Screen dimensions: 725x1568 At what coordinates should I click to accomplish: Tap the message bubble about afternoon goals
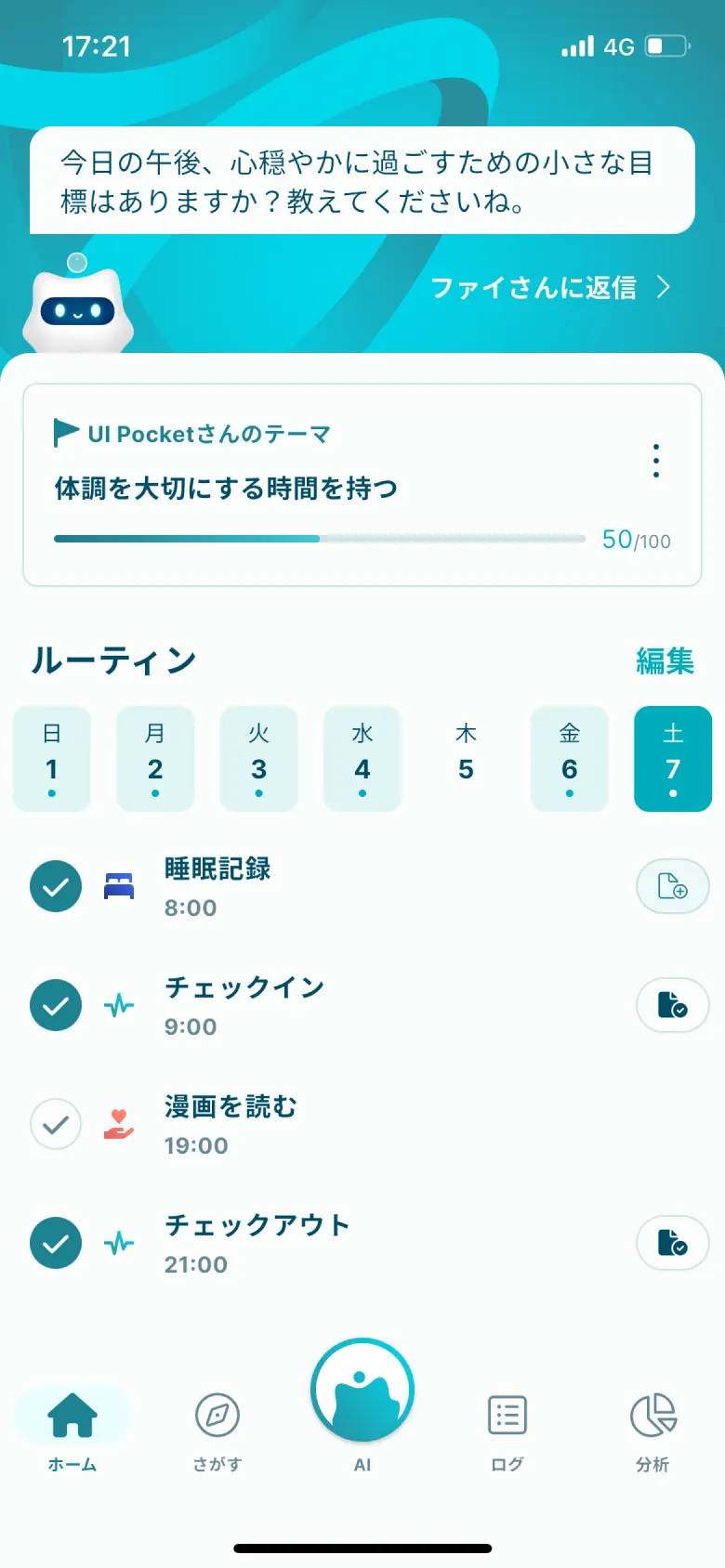[362, 180]
